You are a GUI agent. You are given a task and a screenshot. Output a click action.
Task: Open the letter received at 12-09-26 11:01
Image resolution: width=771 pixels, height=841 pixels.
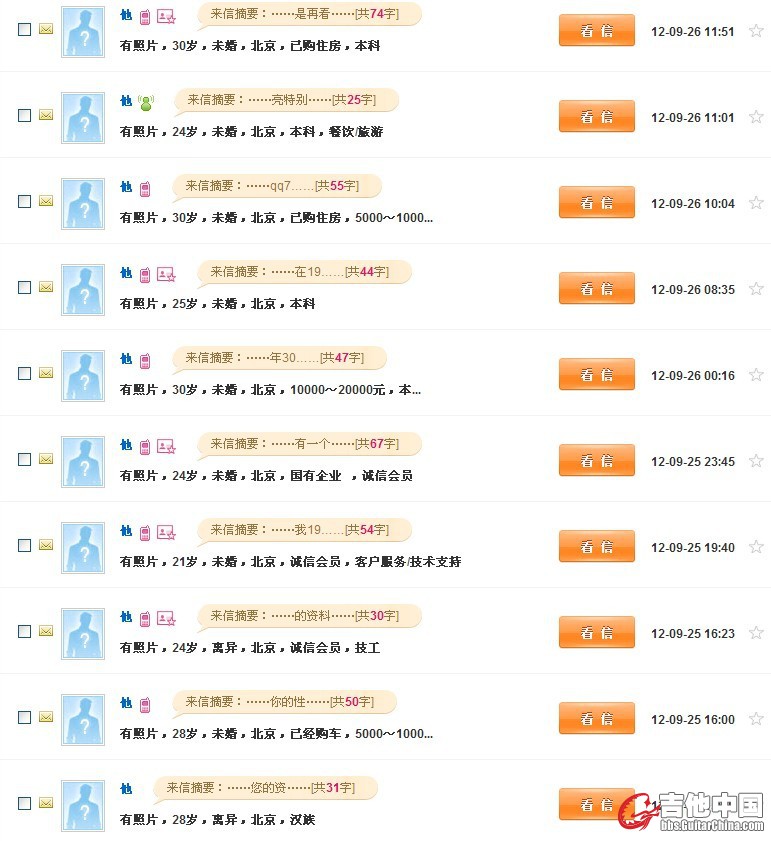pos(596,117)
